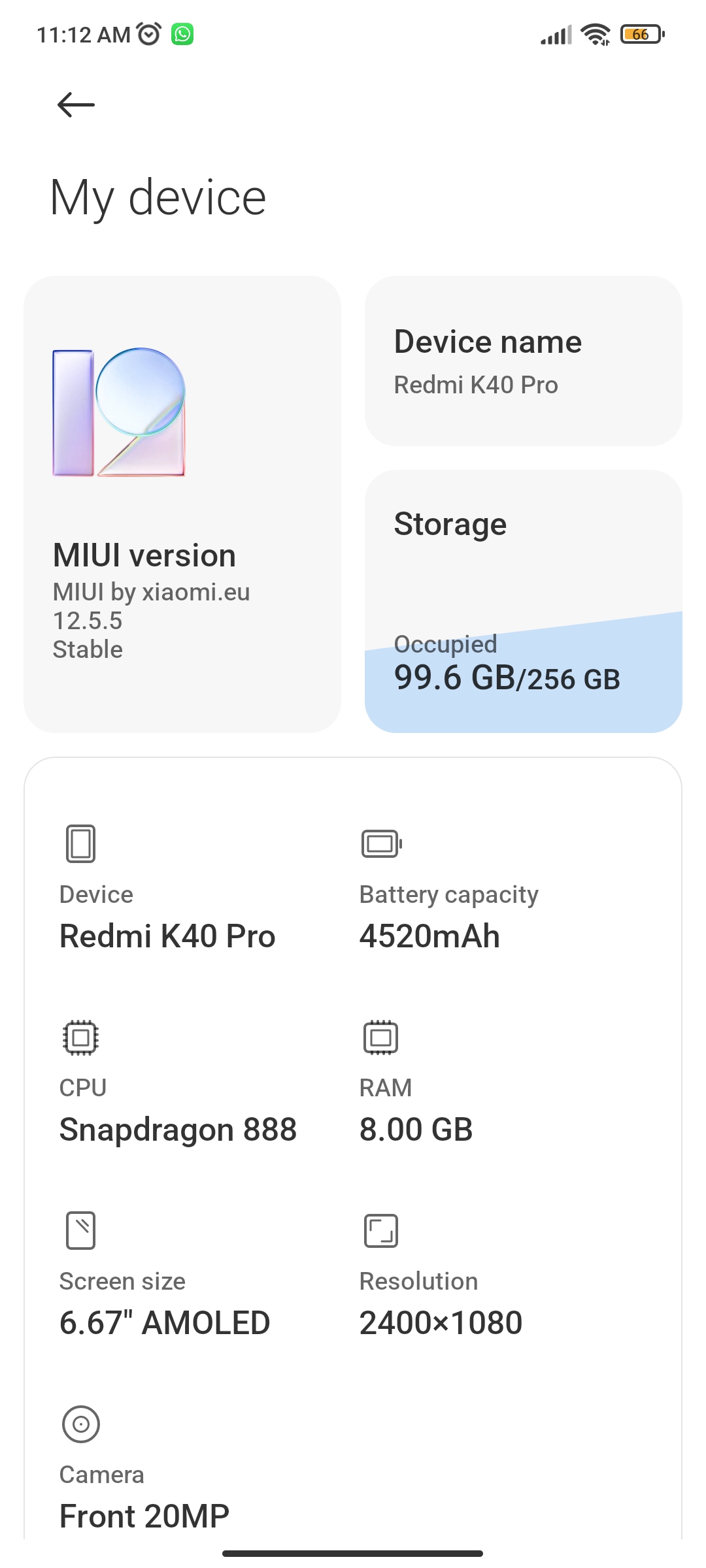Go back using the arrow icon
The height and width of the screenshot is (1568, 706).
click(76, 105)
